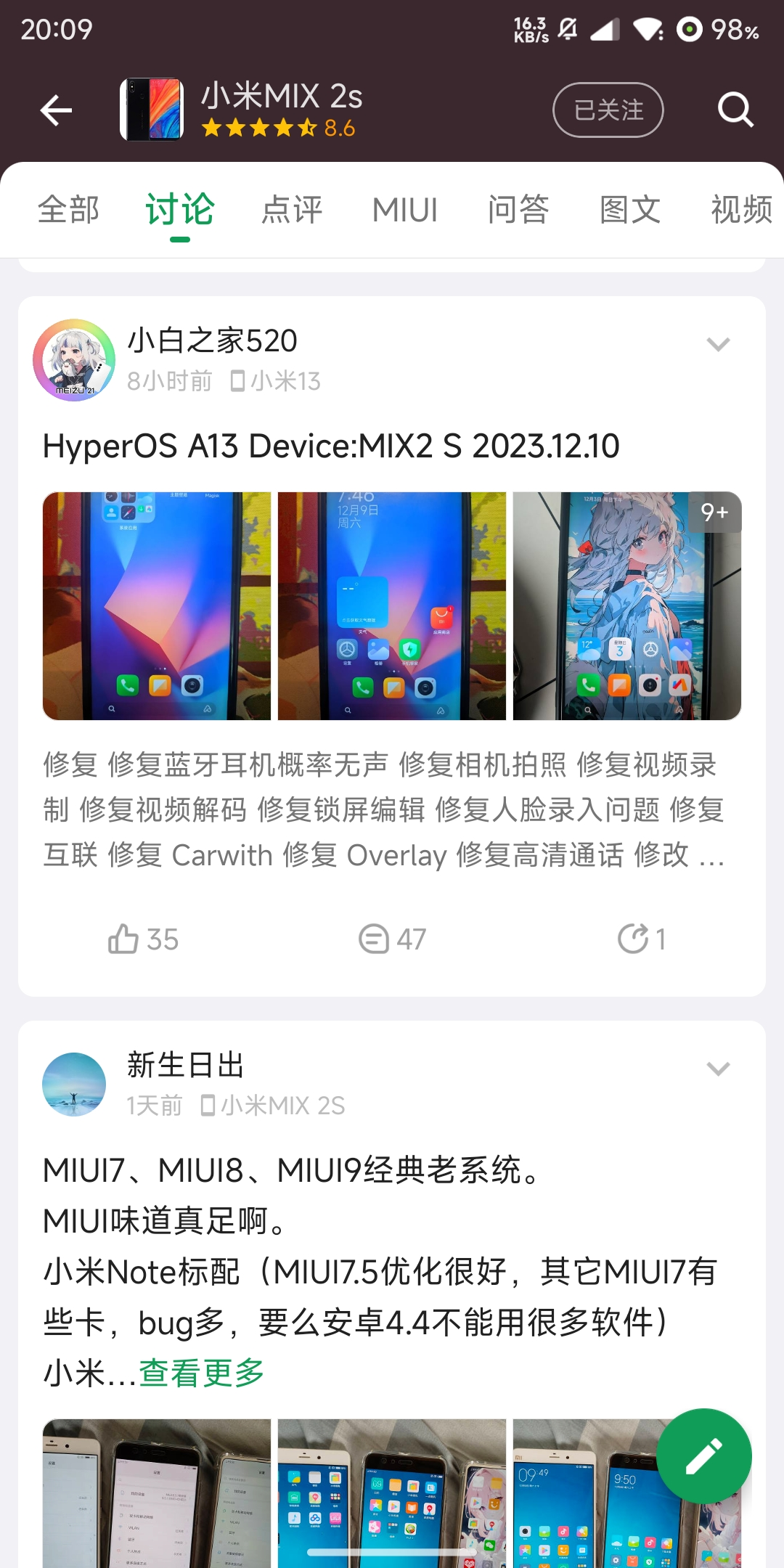Switch to the 图文 tab
Image resolution: width=784 pixels, height=1568 pixels.
pyautogui.click(x=630, y=211)
